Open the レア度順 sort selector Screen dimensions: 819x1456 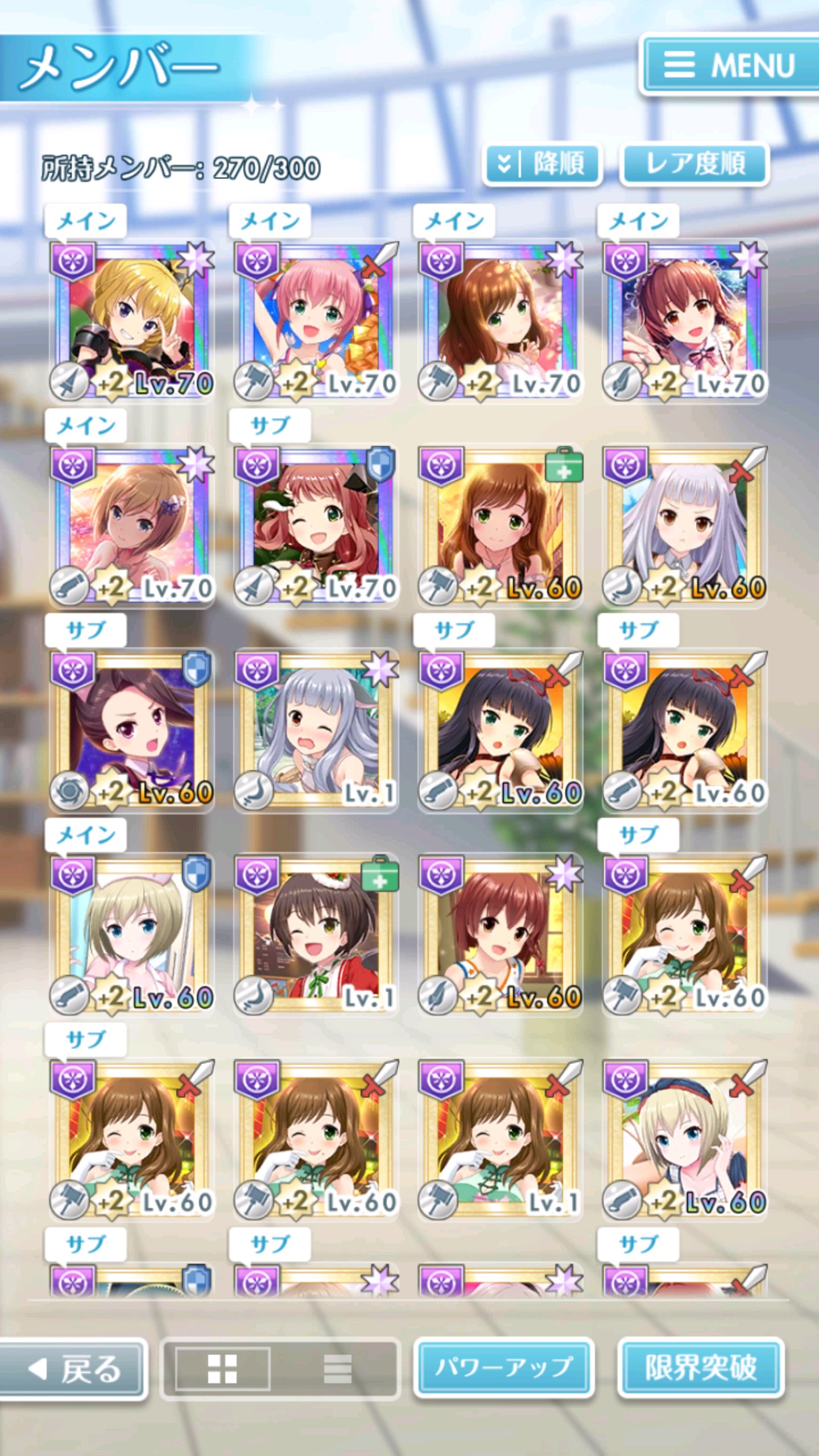(x=694, y=164)
